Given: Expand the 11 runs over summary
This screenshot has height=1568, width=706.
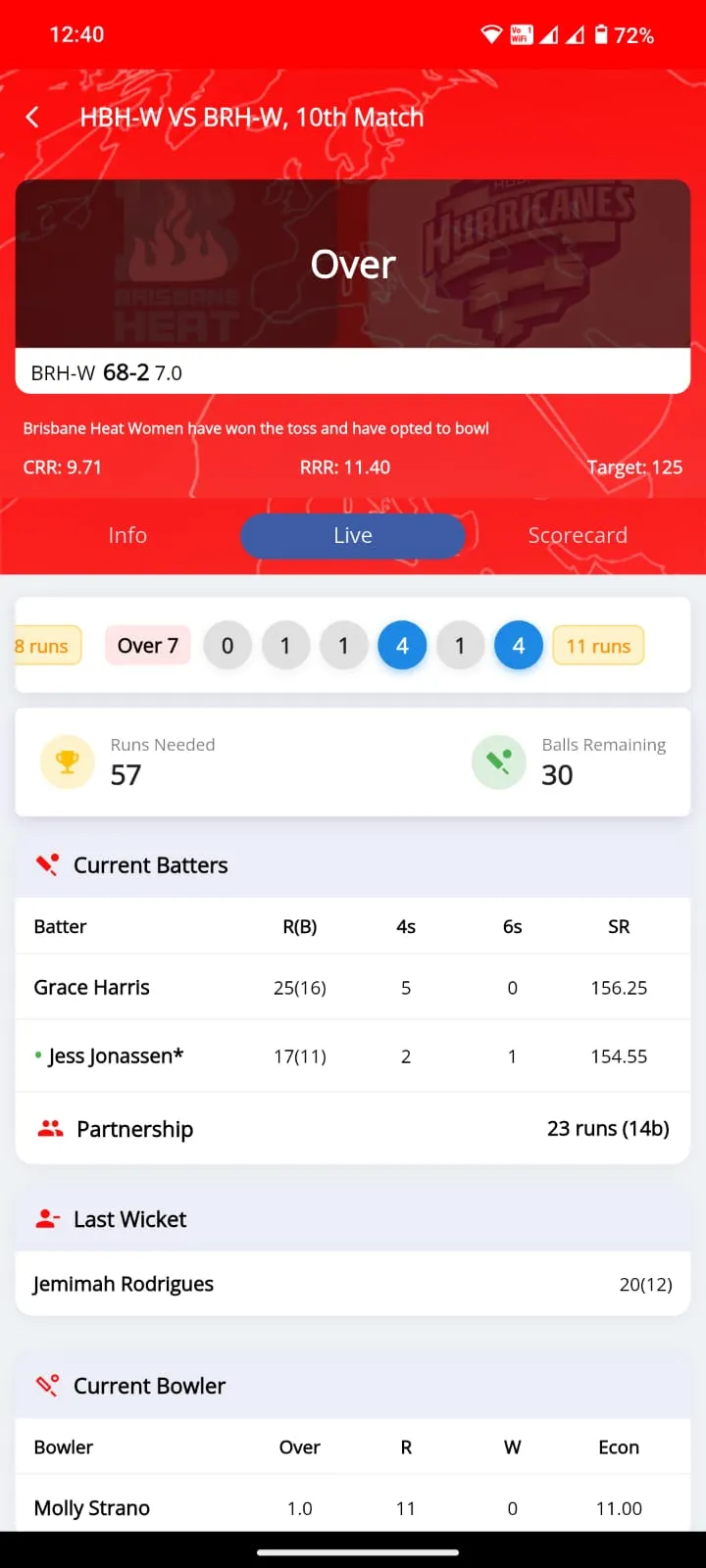Looking at the screenshot, I should click(598, 645).
